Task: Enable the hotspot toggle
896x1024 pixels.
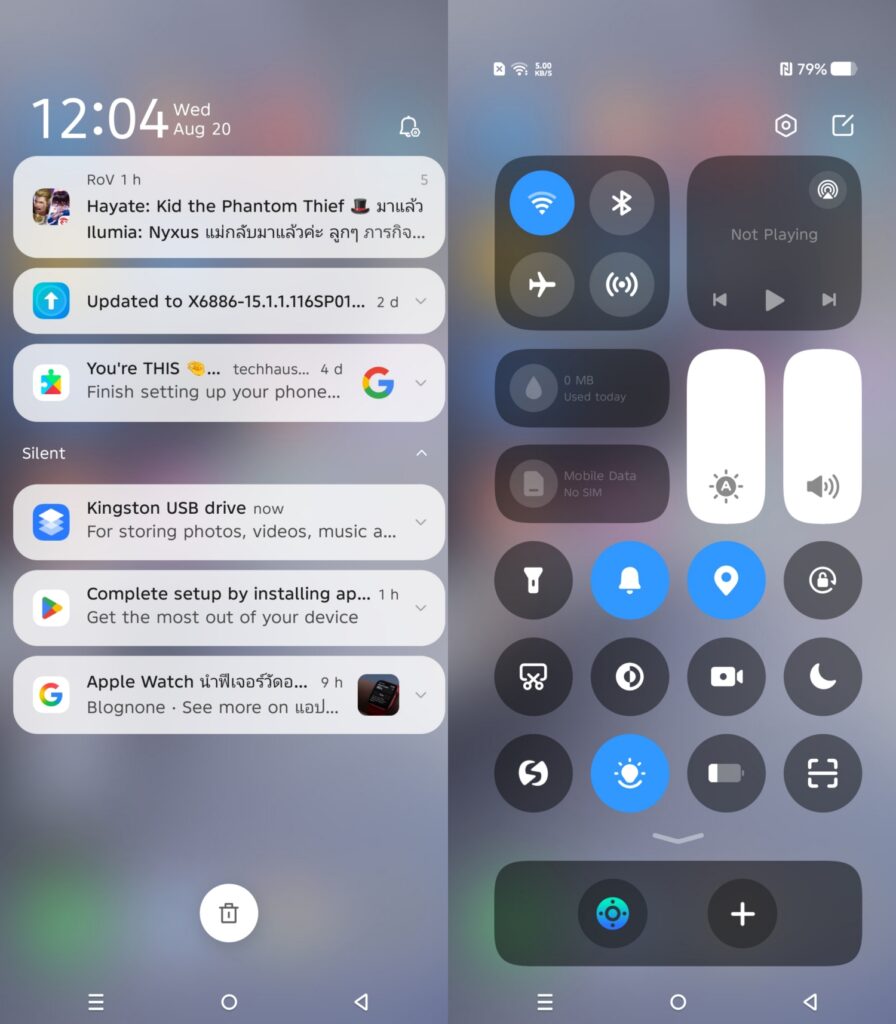Action: click(x=621, y=284)
